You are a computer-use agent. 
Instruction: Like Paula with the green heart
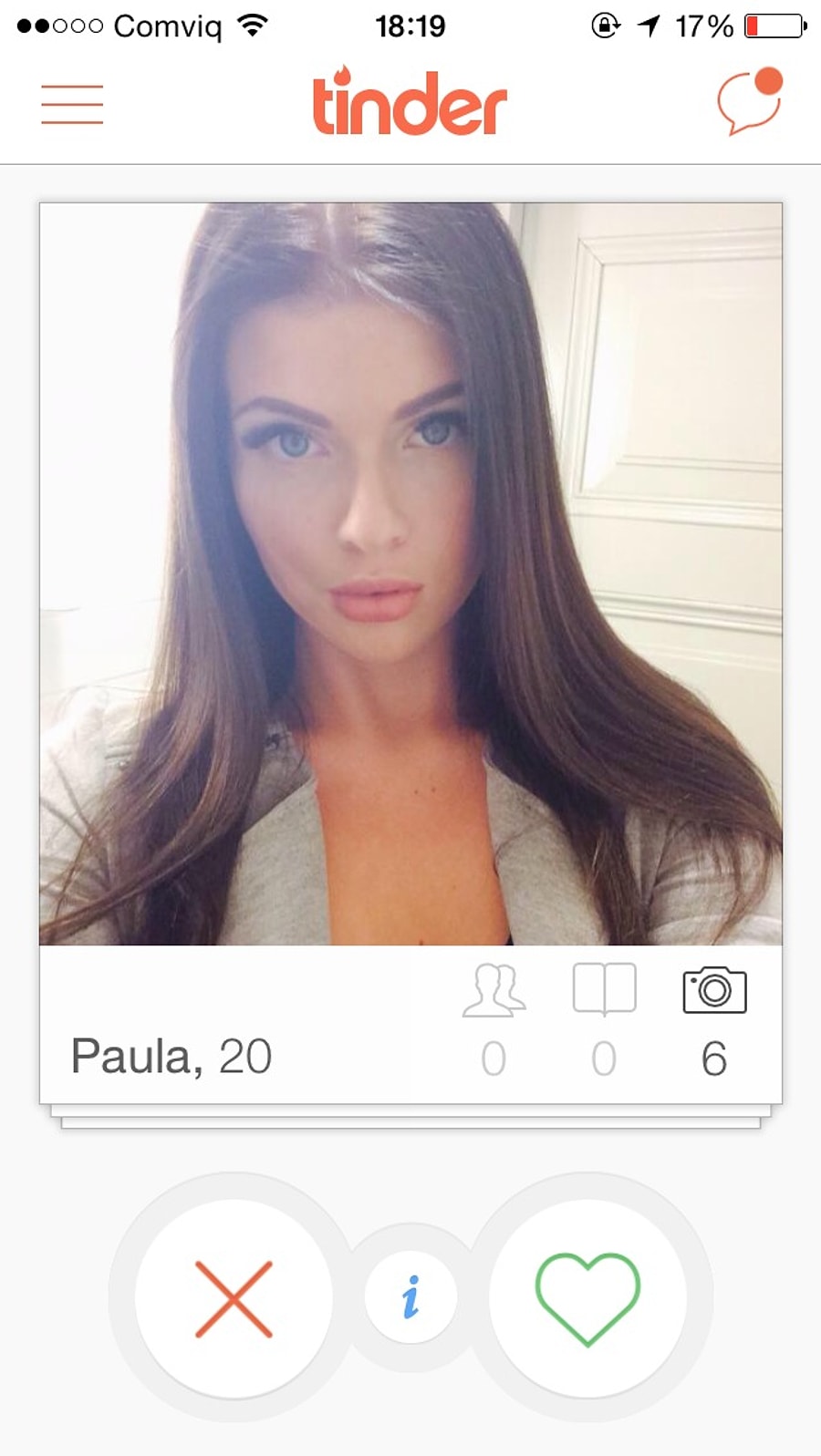click(587, 1298)
